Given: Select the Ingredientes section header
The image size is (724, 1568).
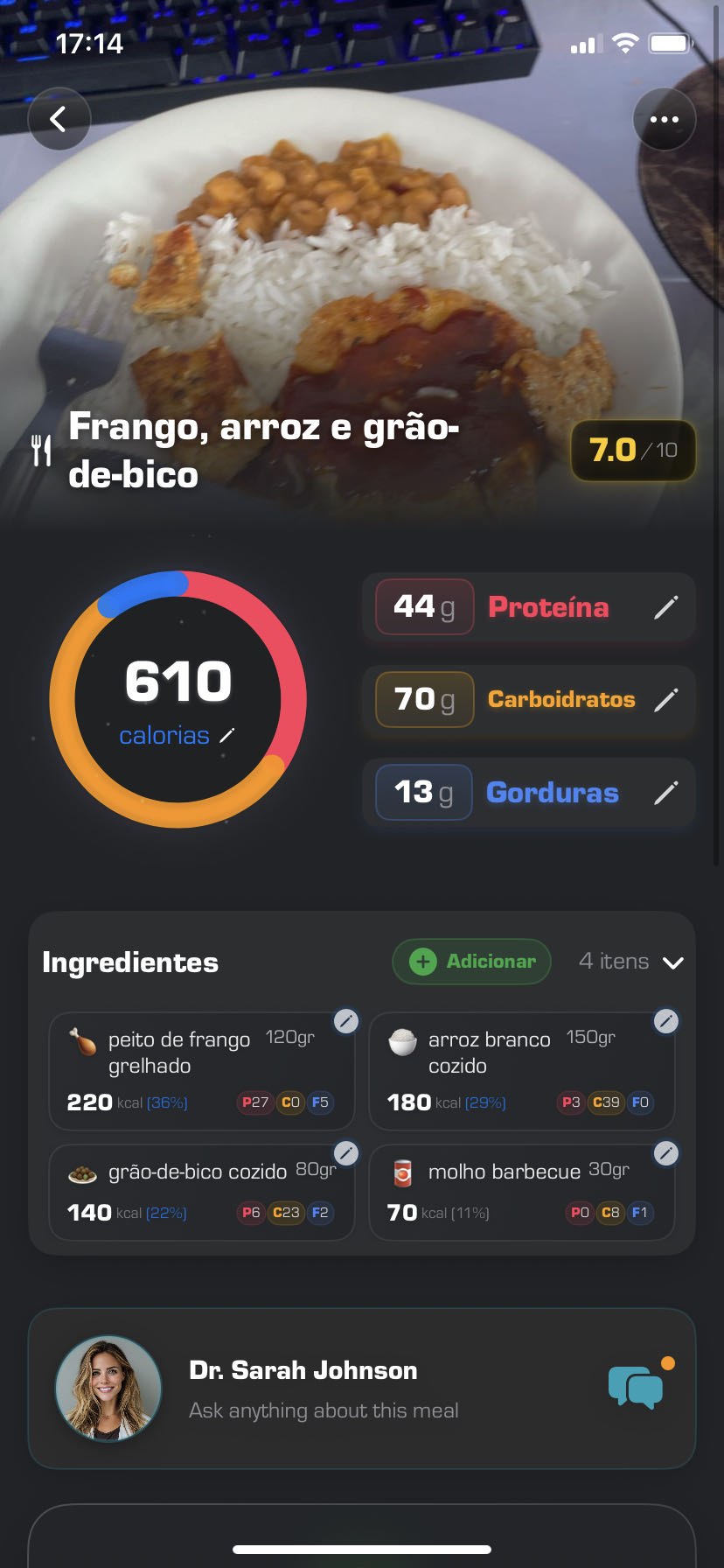Looking at the screenshot, I should (x=129, y=962).
